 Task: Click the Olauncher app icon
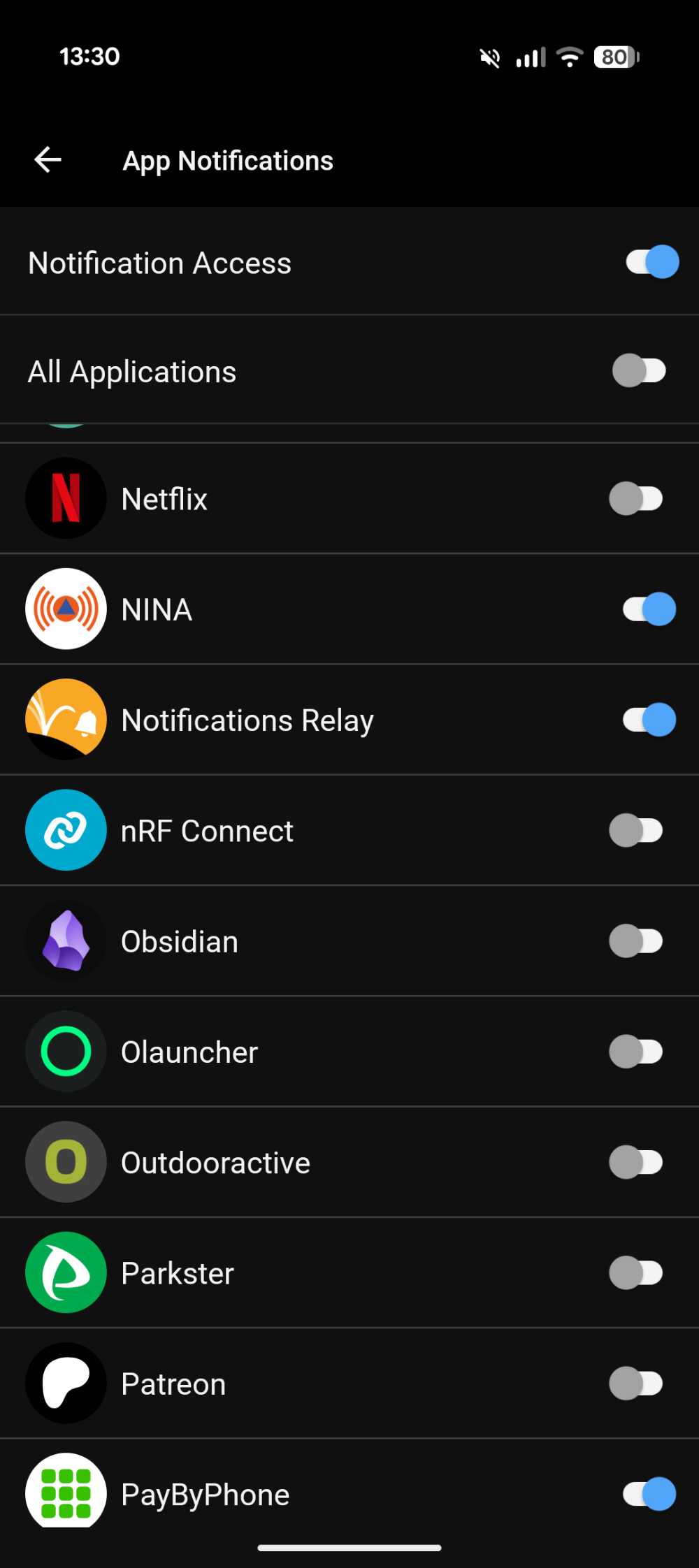[x=65, y=1051]
